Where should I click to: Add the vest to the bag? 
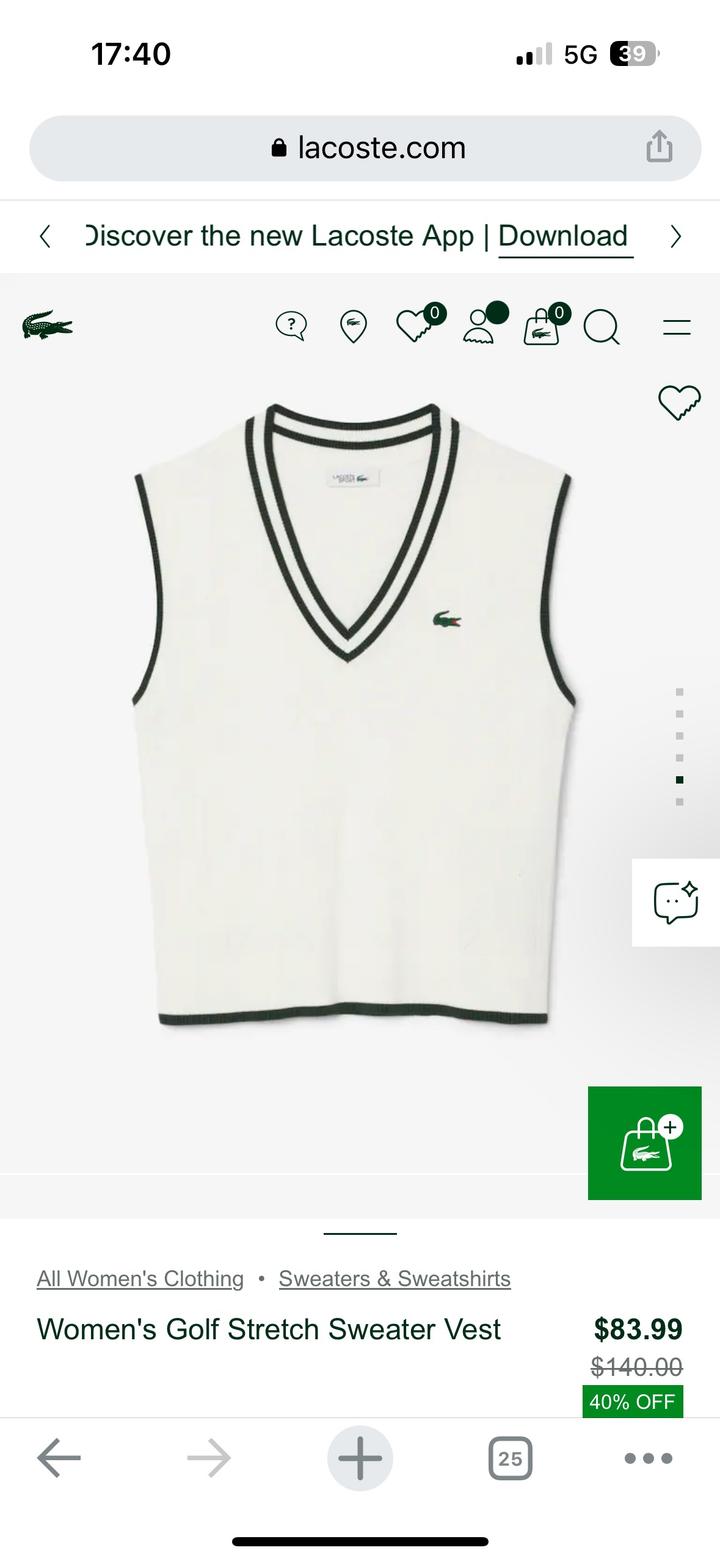(x=645, y=1143)
